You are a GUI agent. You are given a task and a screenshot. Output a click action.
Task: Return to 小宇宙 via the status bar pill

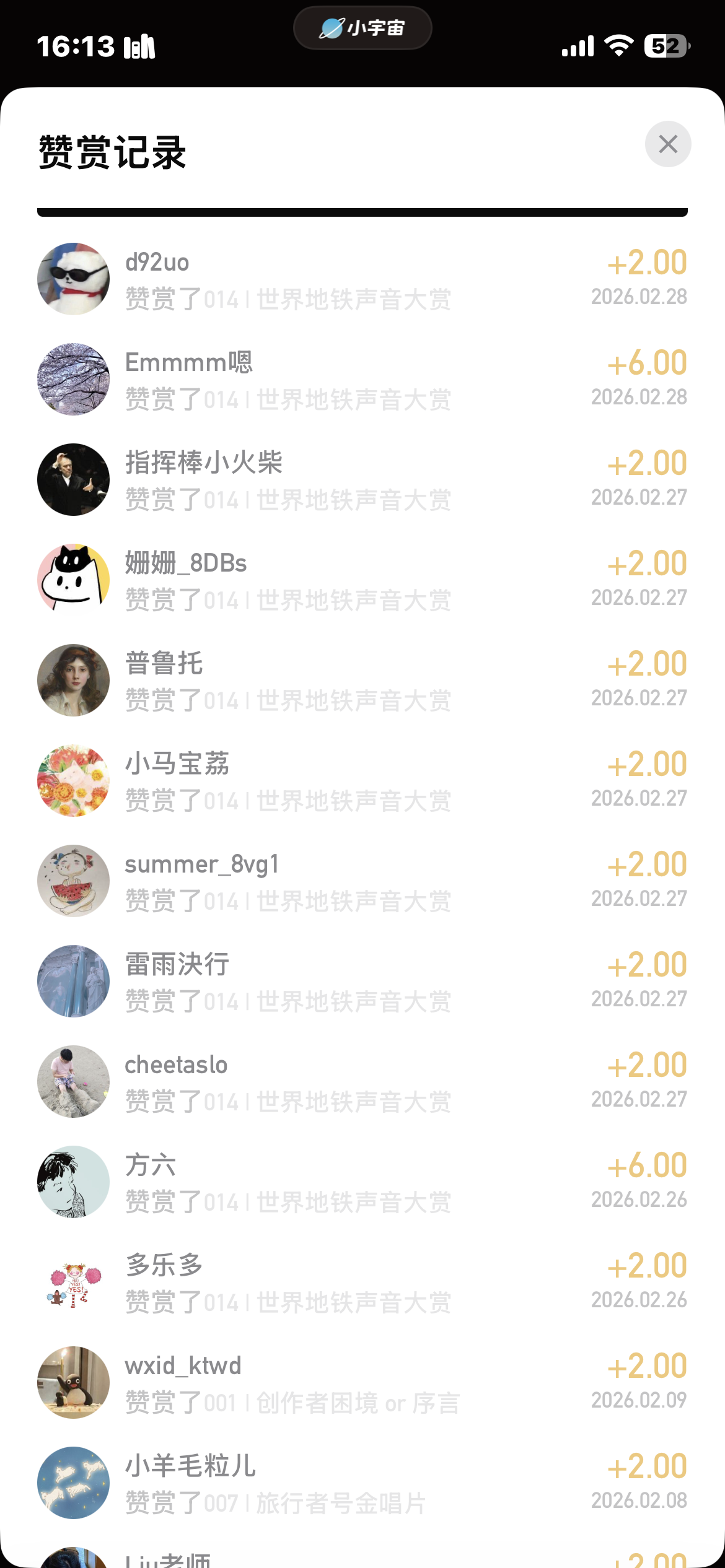pos(362,28)
